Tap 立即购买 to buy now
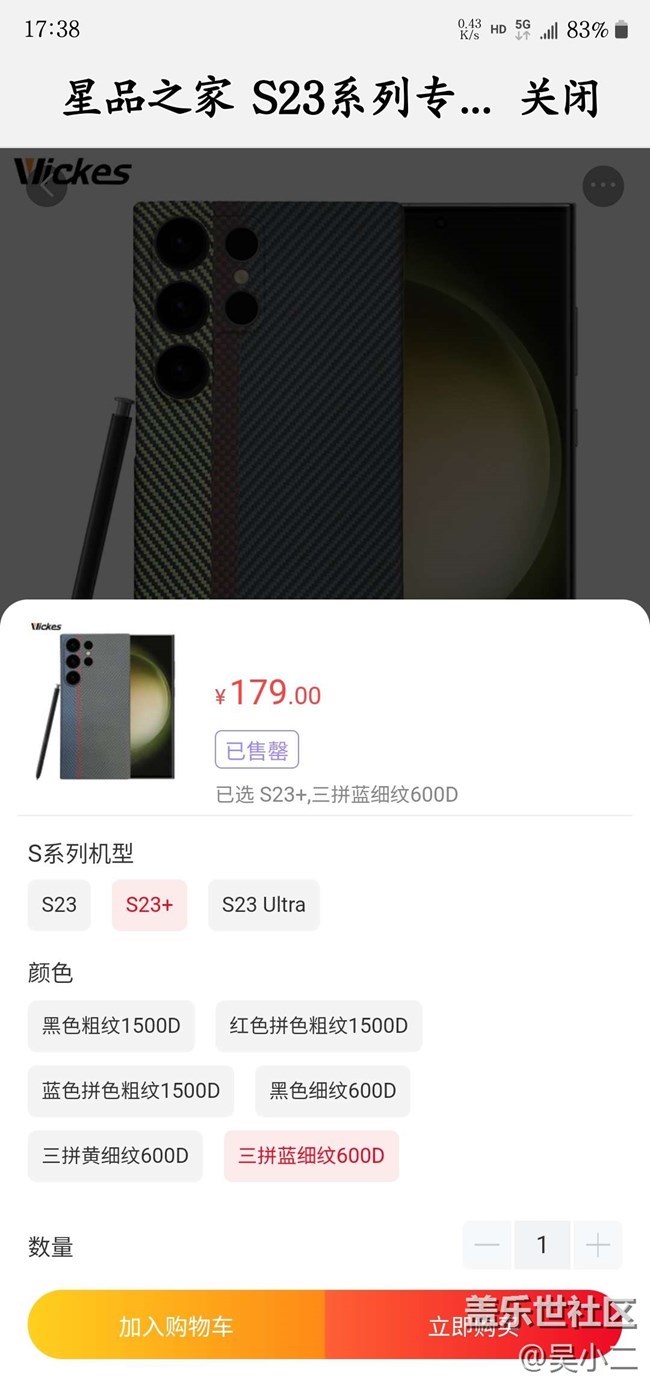650x1394 pixels. pyautogui.click(x=473, y=1326)
